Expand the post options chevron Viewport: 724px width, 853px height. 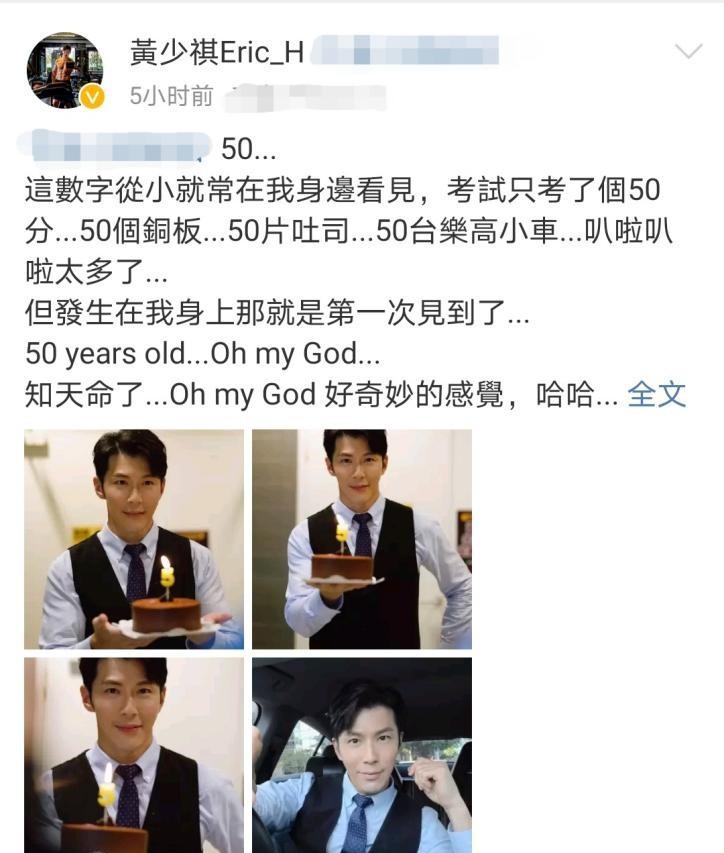(689, 51)
